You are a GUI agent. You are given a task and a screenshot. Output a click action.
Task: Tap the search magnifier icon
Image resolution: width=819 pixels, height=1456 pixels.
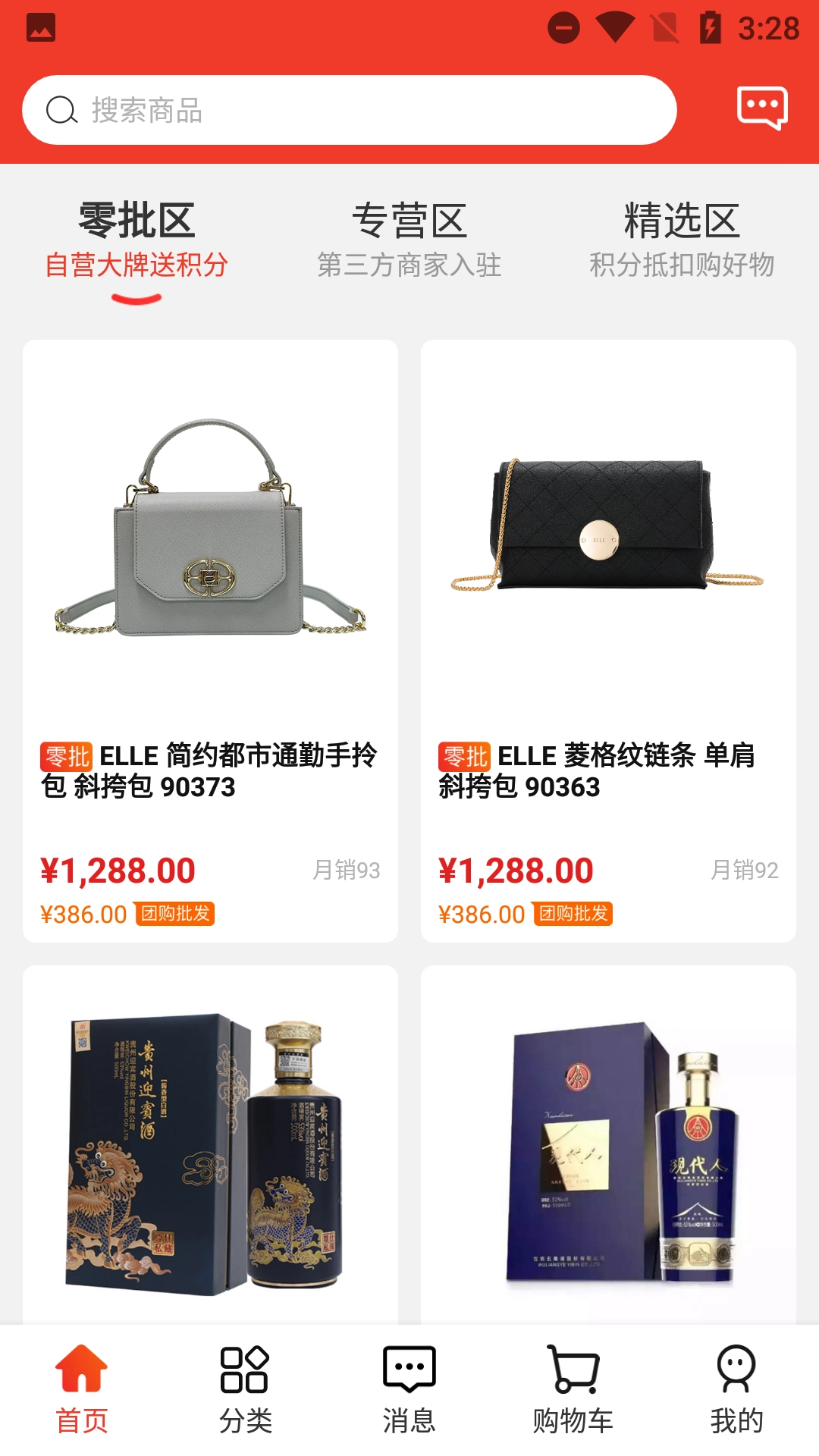[x=62, y=109]
